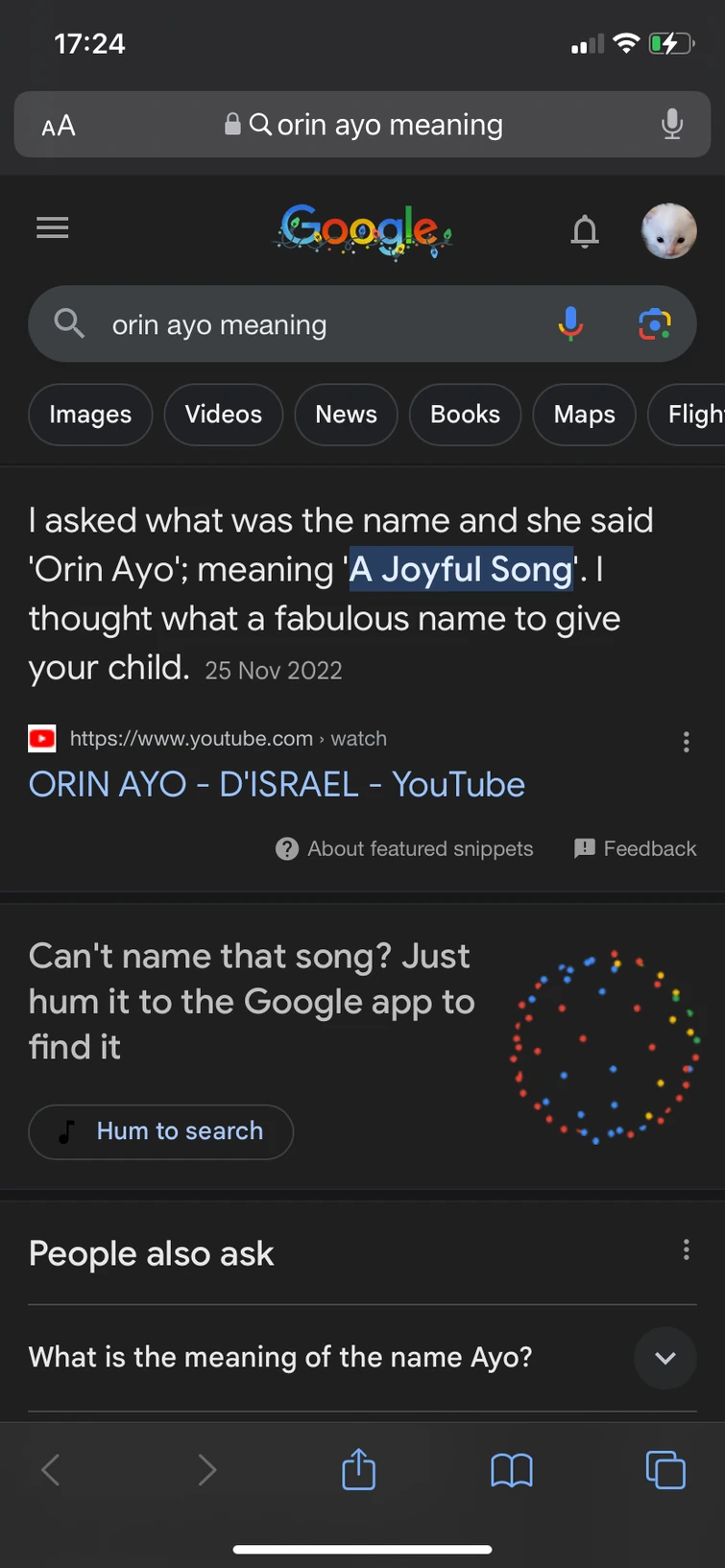This screenshot has height=1568, width=725.
Task: Open the ORIN AYO - D'ISRAEL YouTube link
Action: coord(277,785)
